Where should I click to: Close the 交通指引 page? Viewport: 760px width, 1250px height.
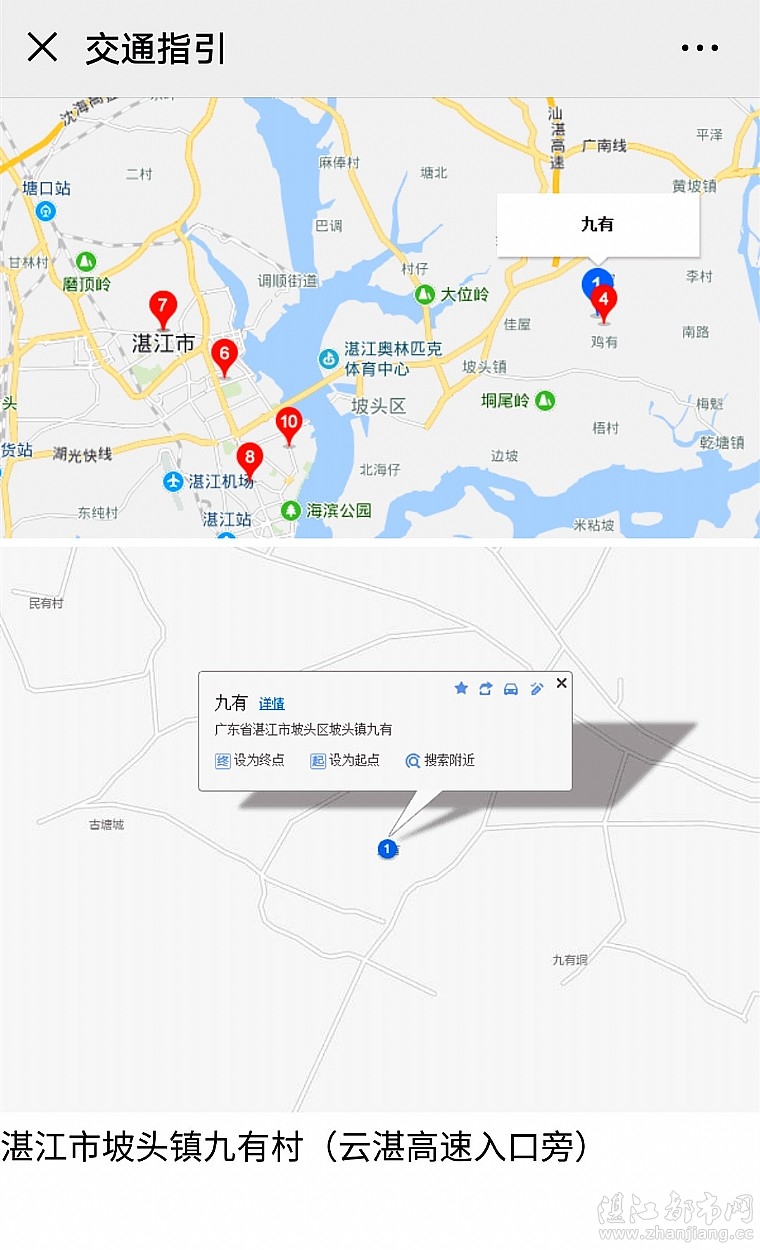point(42,47)
